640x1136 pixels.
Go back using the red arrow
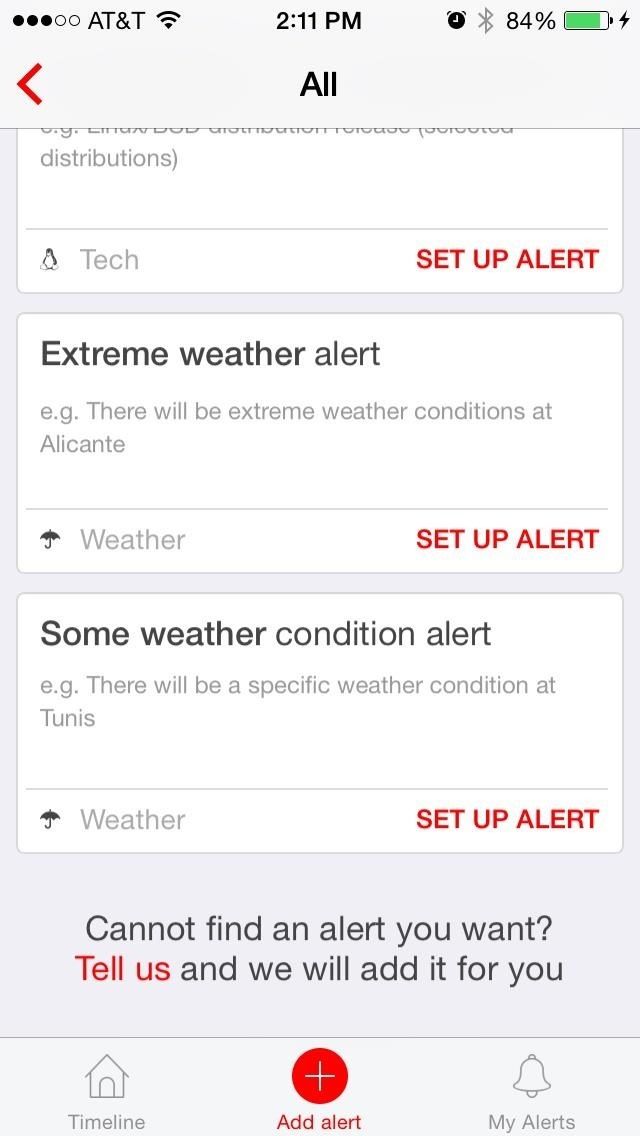pos(31,84)
